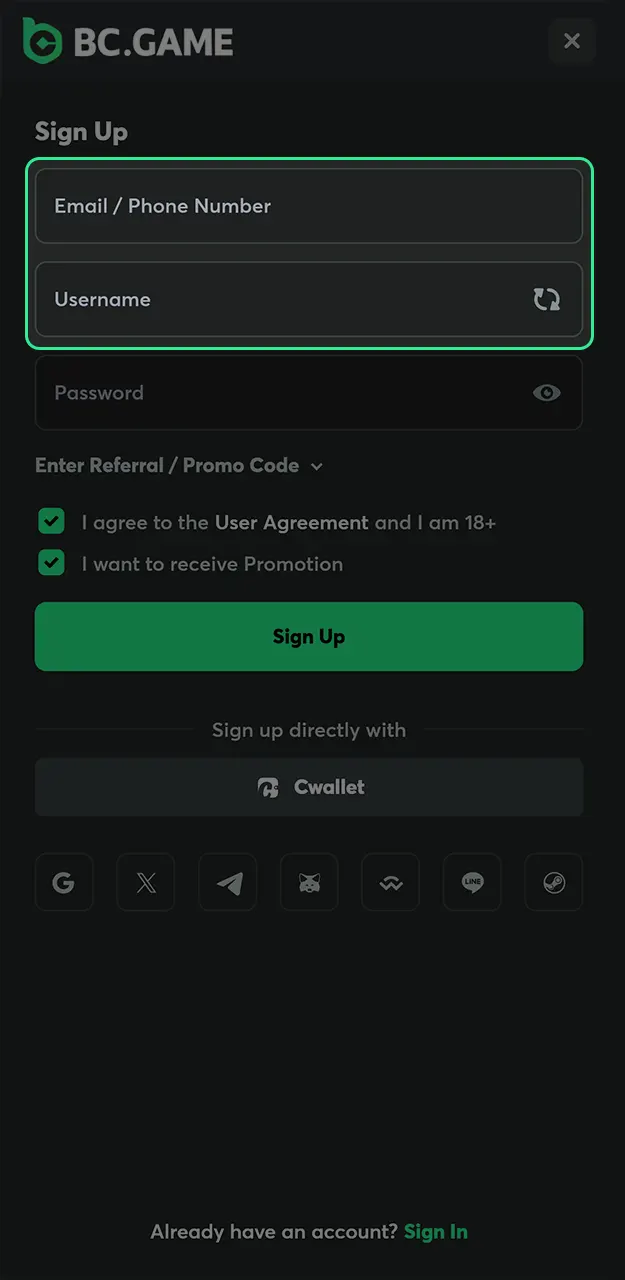Open the User Agreement link
The width and height of the screenshot is (625, 1280).
point(291,522)
